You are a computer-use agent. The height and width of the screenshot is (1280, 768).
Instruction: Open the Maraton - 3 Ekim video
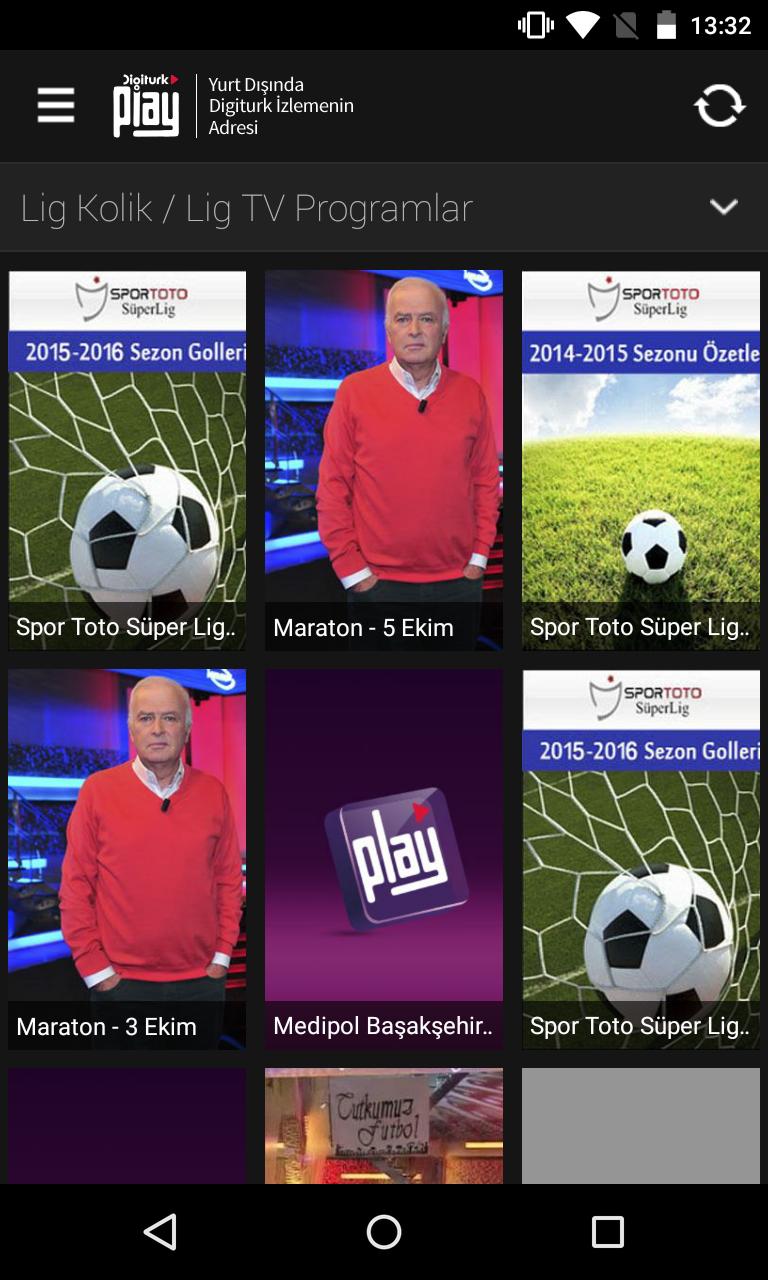point(127,859)
